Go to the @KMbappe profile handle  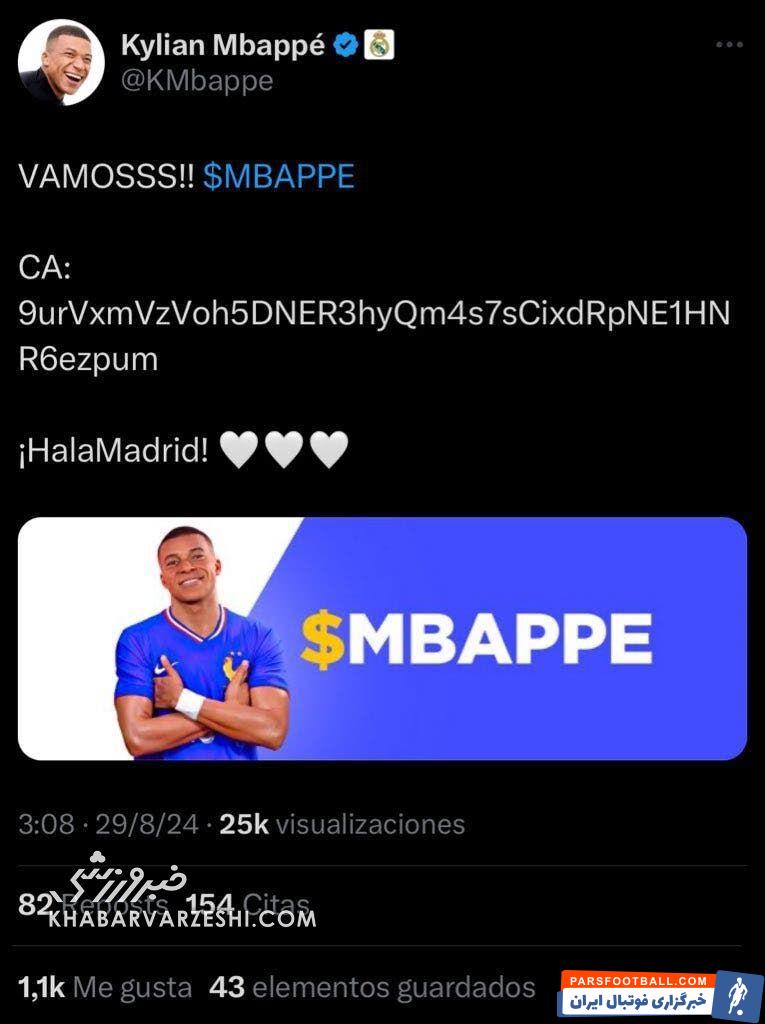(x=197, y=82)
